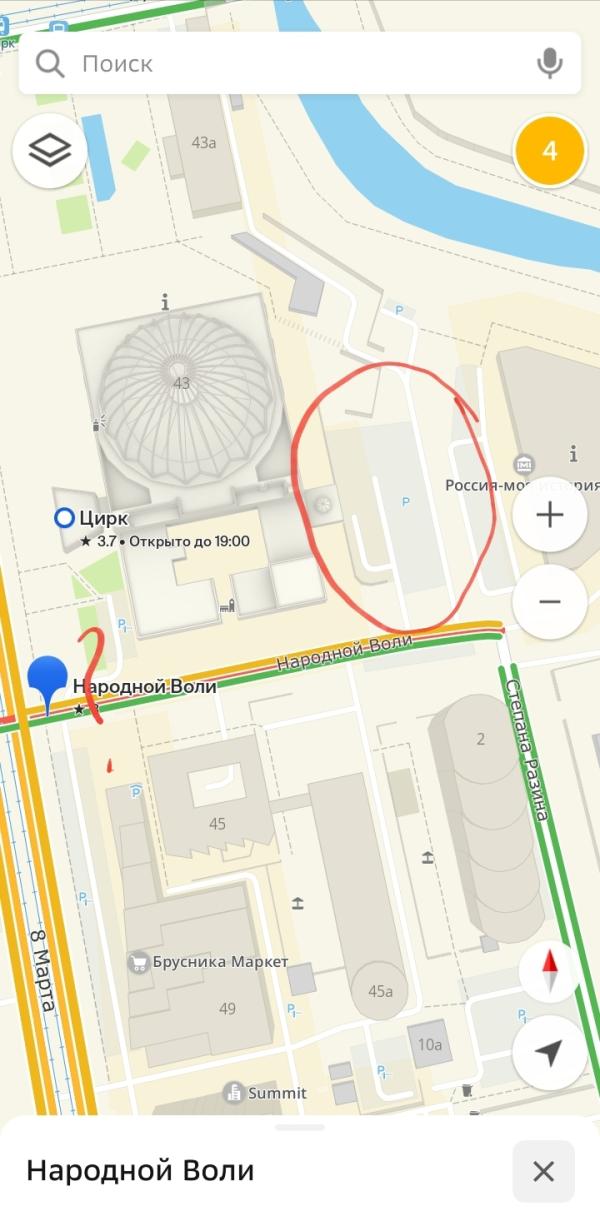
Task: Close the Народной Воли place card
Action: click(x=543, y=1171)
